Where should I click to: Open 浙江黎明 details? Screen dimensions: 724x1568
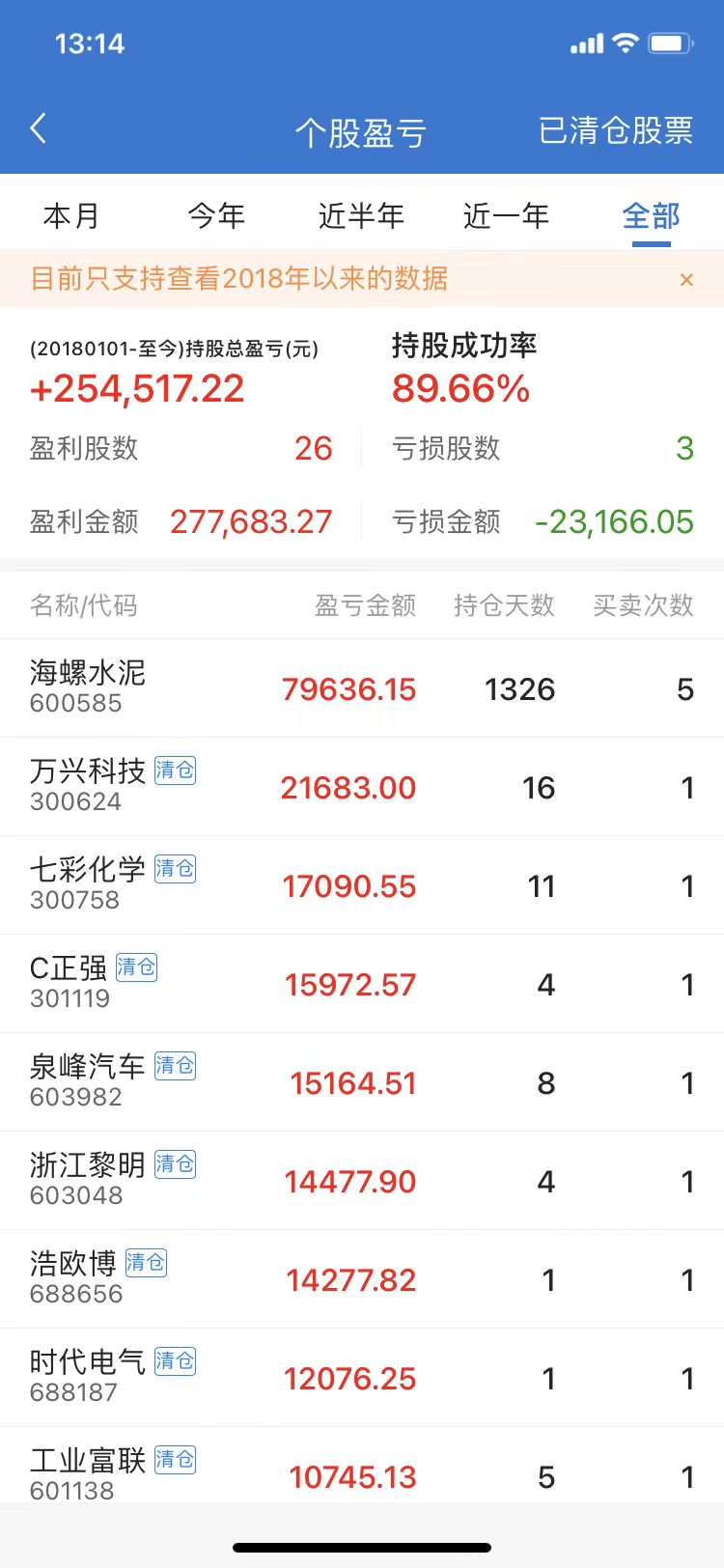tap(362, 1181)
